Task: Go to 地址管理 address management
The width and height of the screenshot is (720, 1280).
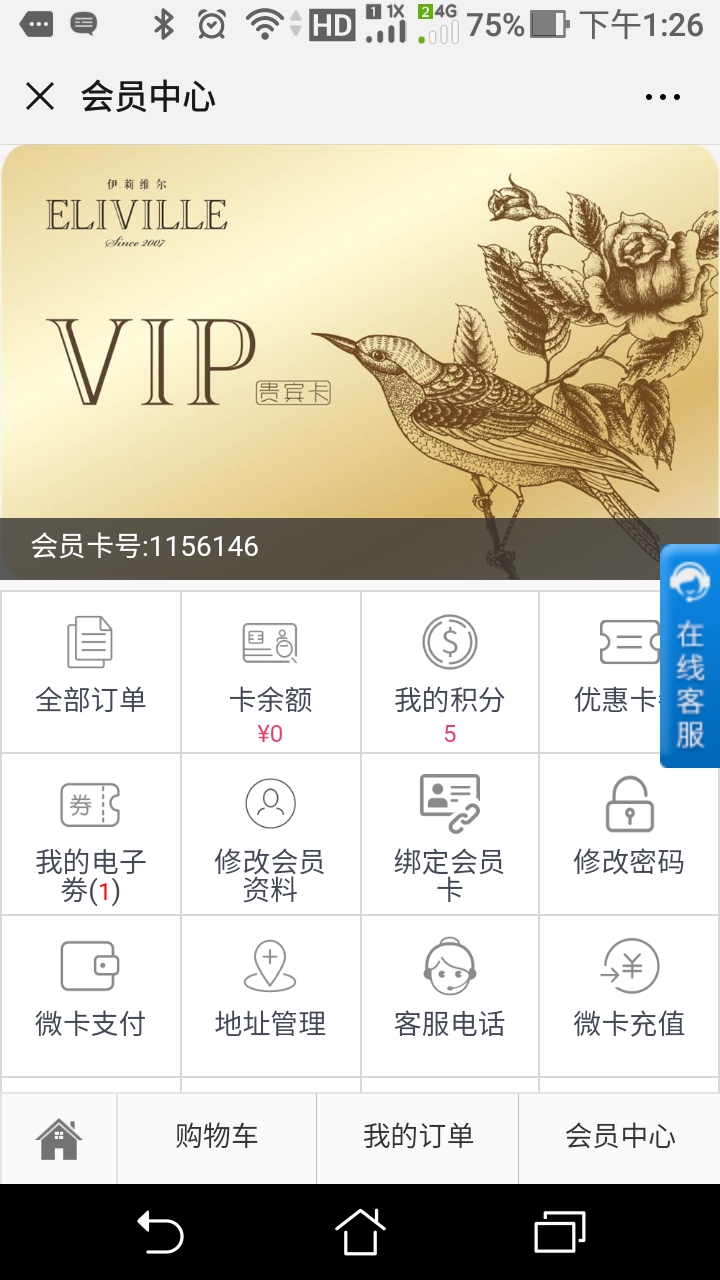Action: (x=270, y=996)
